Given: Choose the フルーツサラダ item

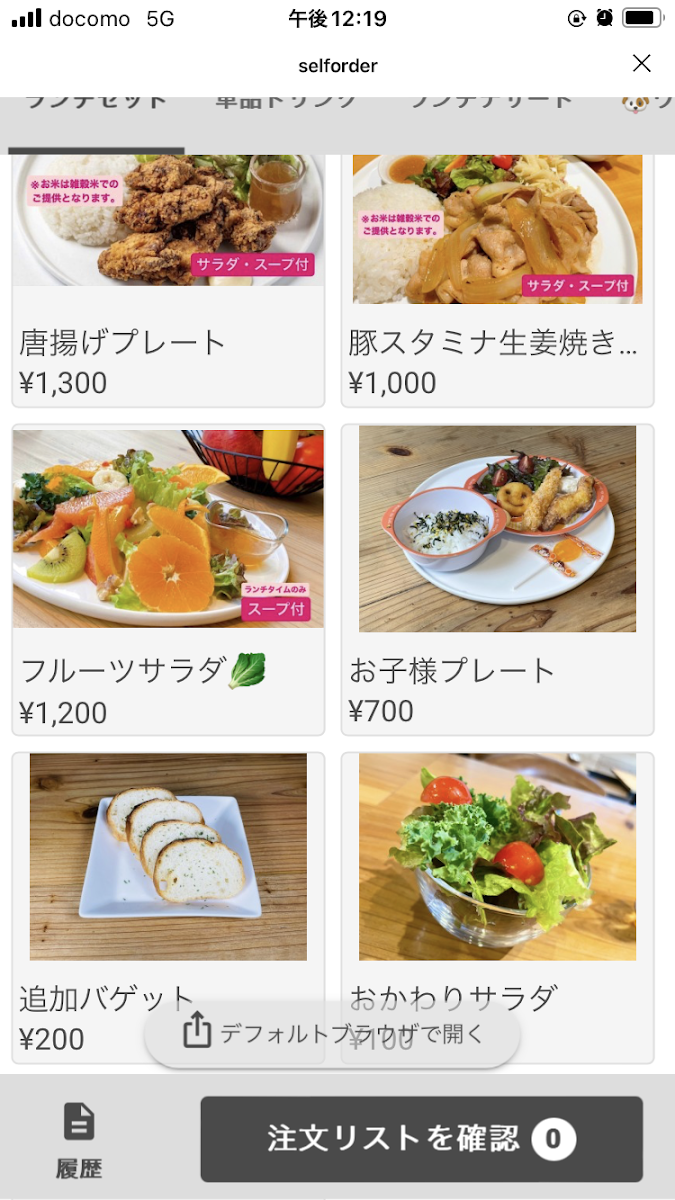Looking at the screenshot, I should coord(168,578).
